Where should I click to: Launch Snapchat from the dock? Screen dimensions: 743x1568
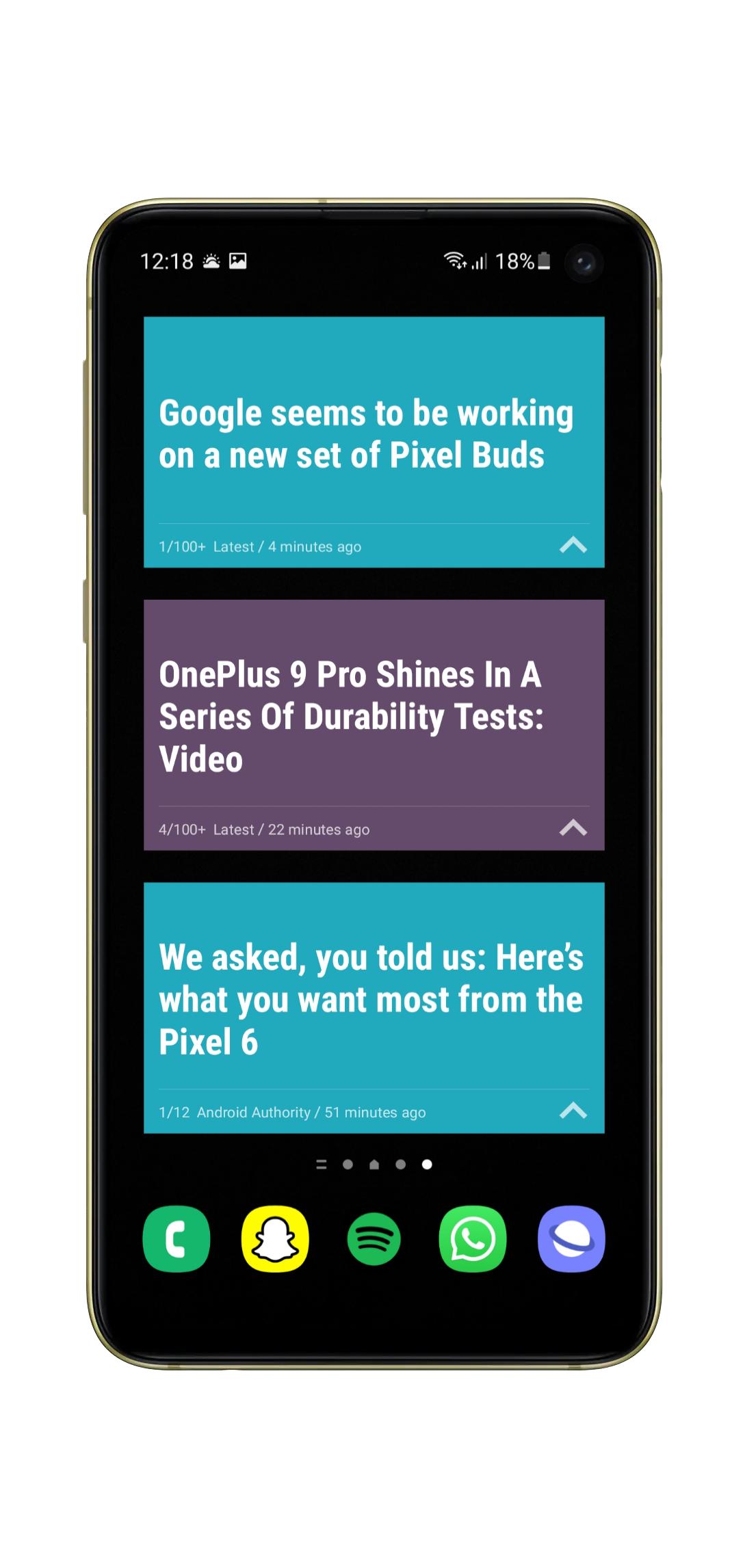tap(274, 1239)
